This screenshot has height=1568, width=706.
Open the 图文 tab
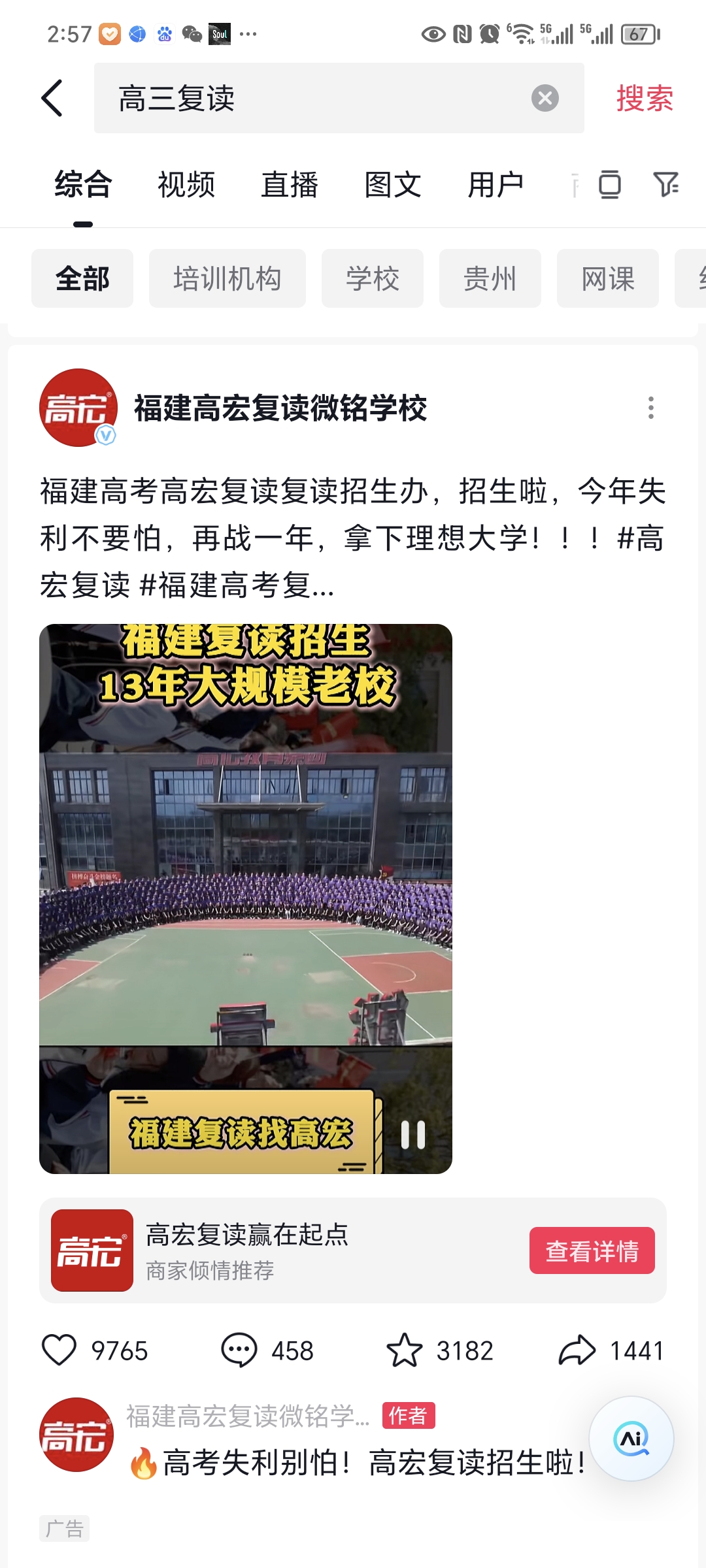pos(393,184)
